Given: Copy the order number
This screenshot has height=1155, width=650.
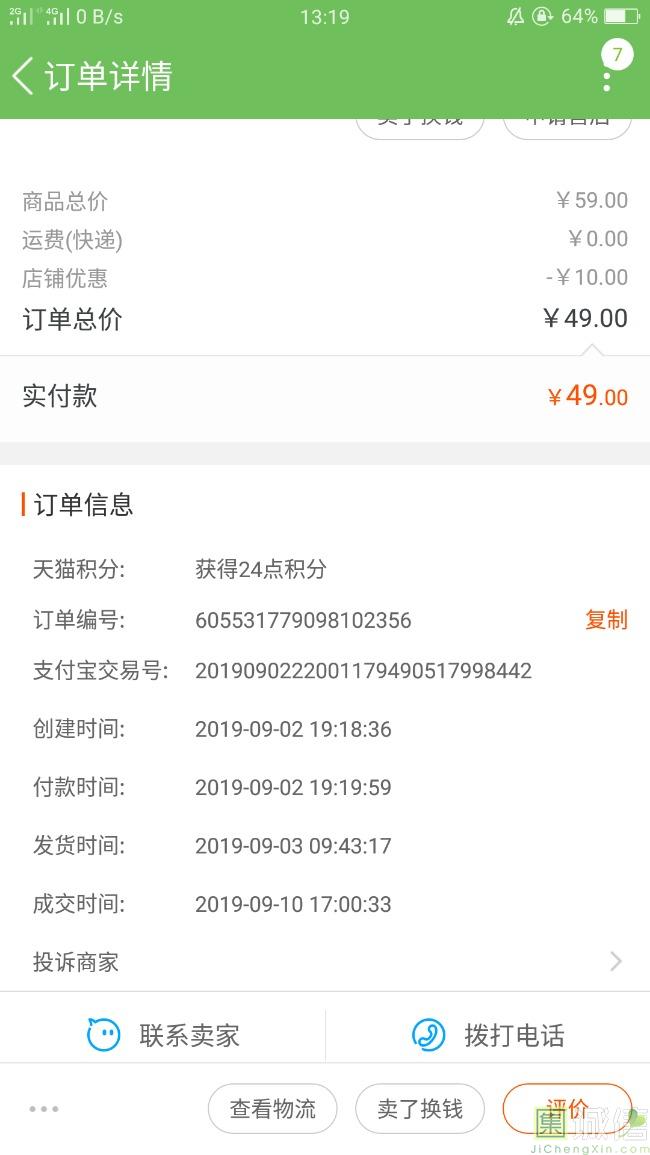Looking at the screenshot, I should 606,620.
